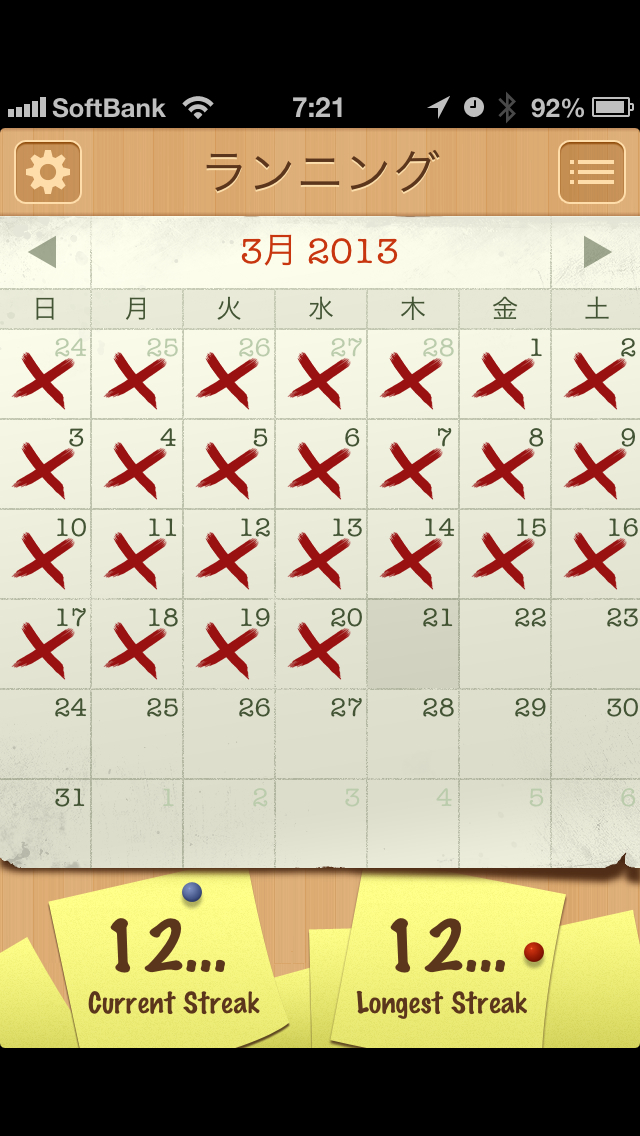
Task: Select March 31 in the calendar
Action: (45, 824)
